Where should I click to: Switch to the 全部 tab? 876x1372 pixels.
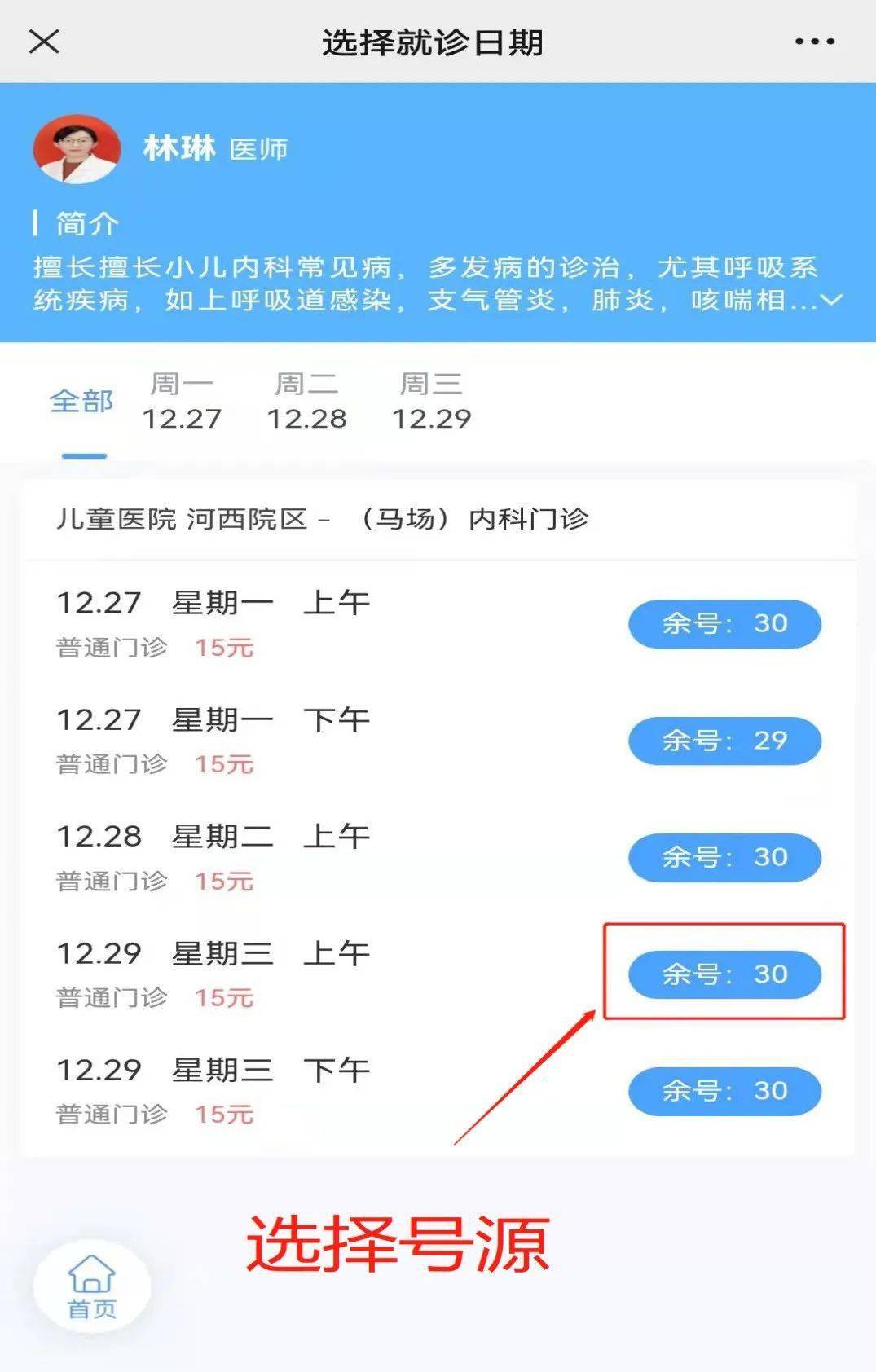point(81,402)
